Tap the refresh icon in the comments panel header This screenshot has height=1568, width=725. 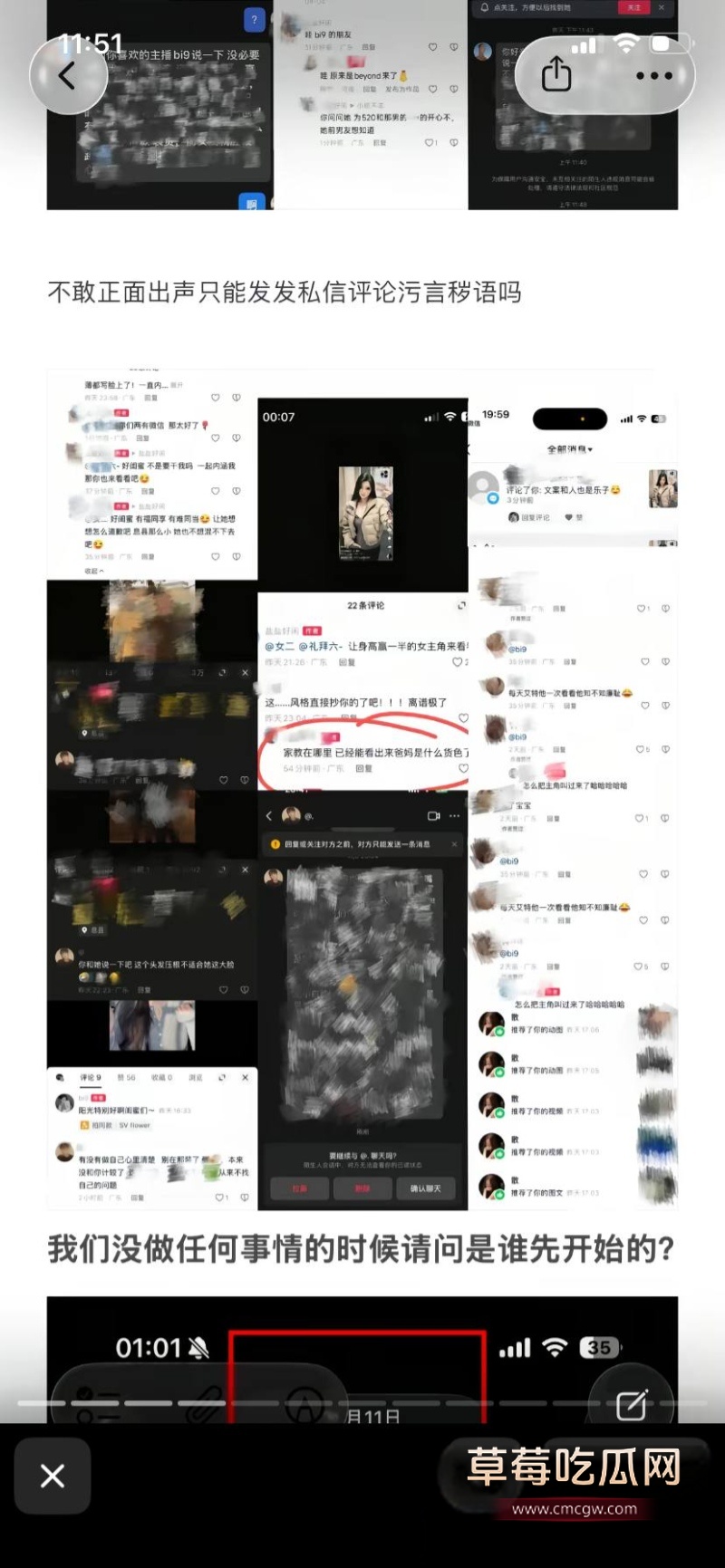coord(222,1077)
